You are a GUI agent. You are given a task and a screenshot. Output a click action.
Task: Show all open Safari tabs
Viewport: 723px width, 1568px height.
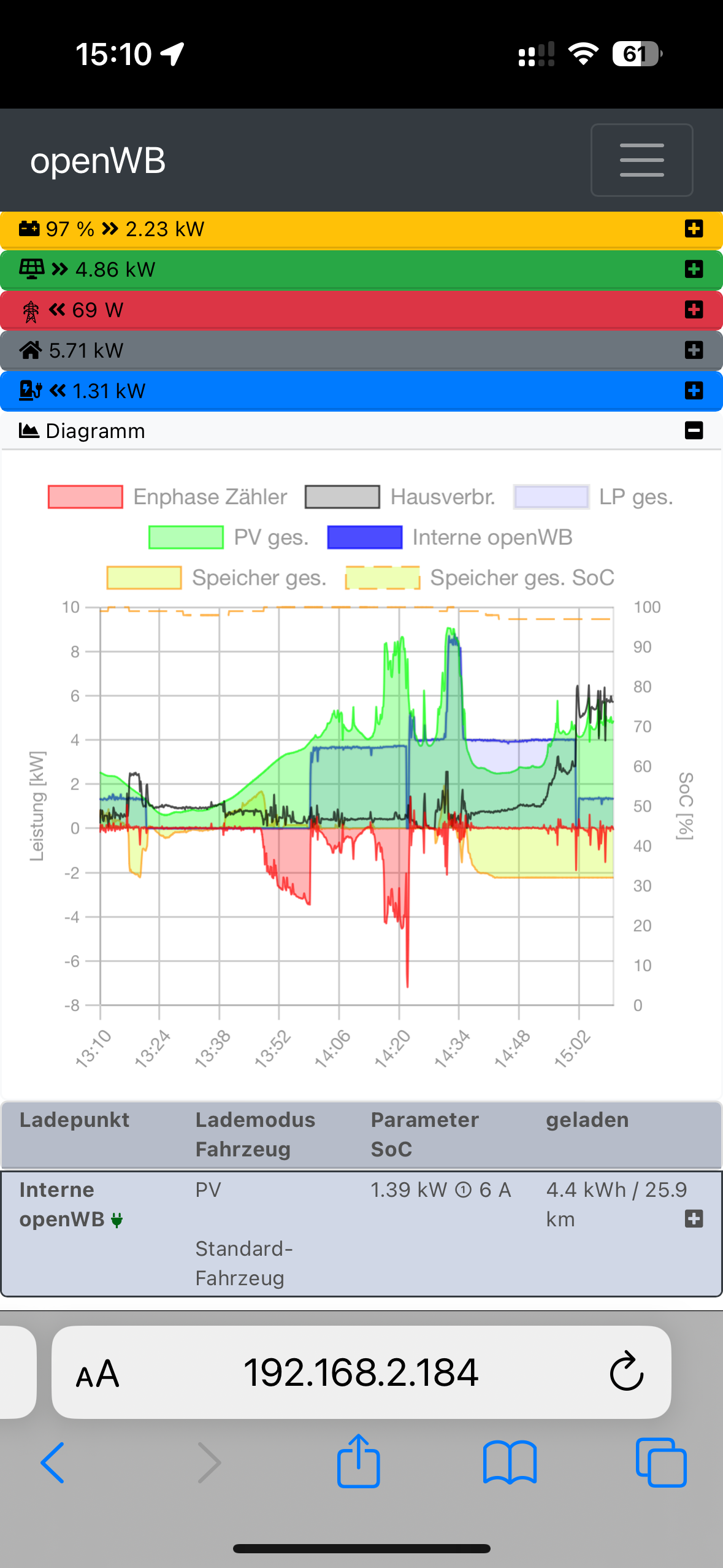point(661,1462)
